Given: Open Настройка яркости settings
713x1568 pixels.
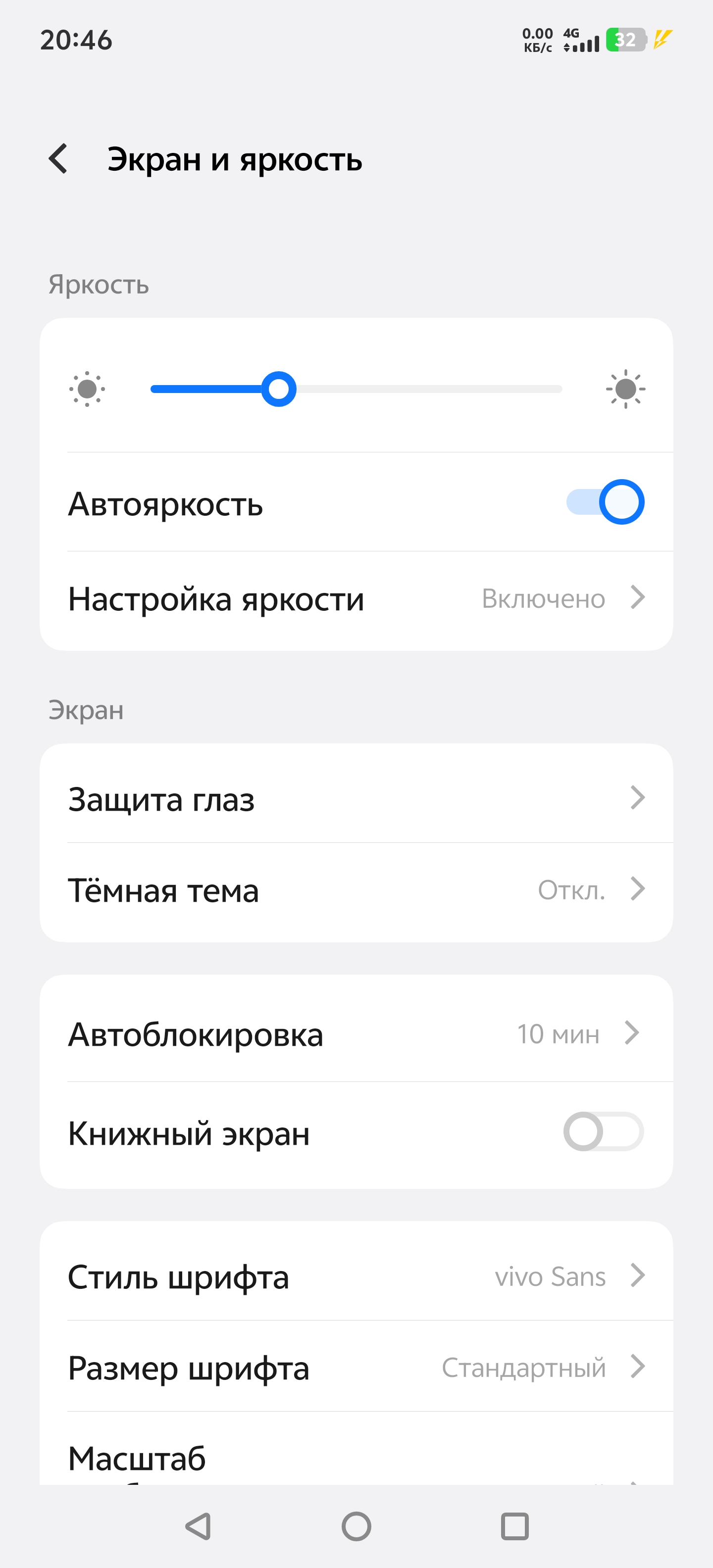Looking at the screenshot, I should tap(356, 599).
